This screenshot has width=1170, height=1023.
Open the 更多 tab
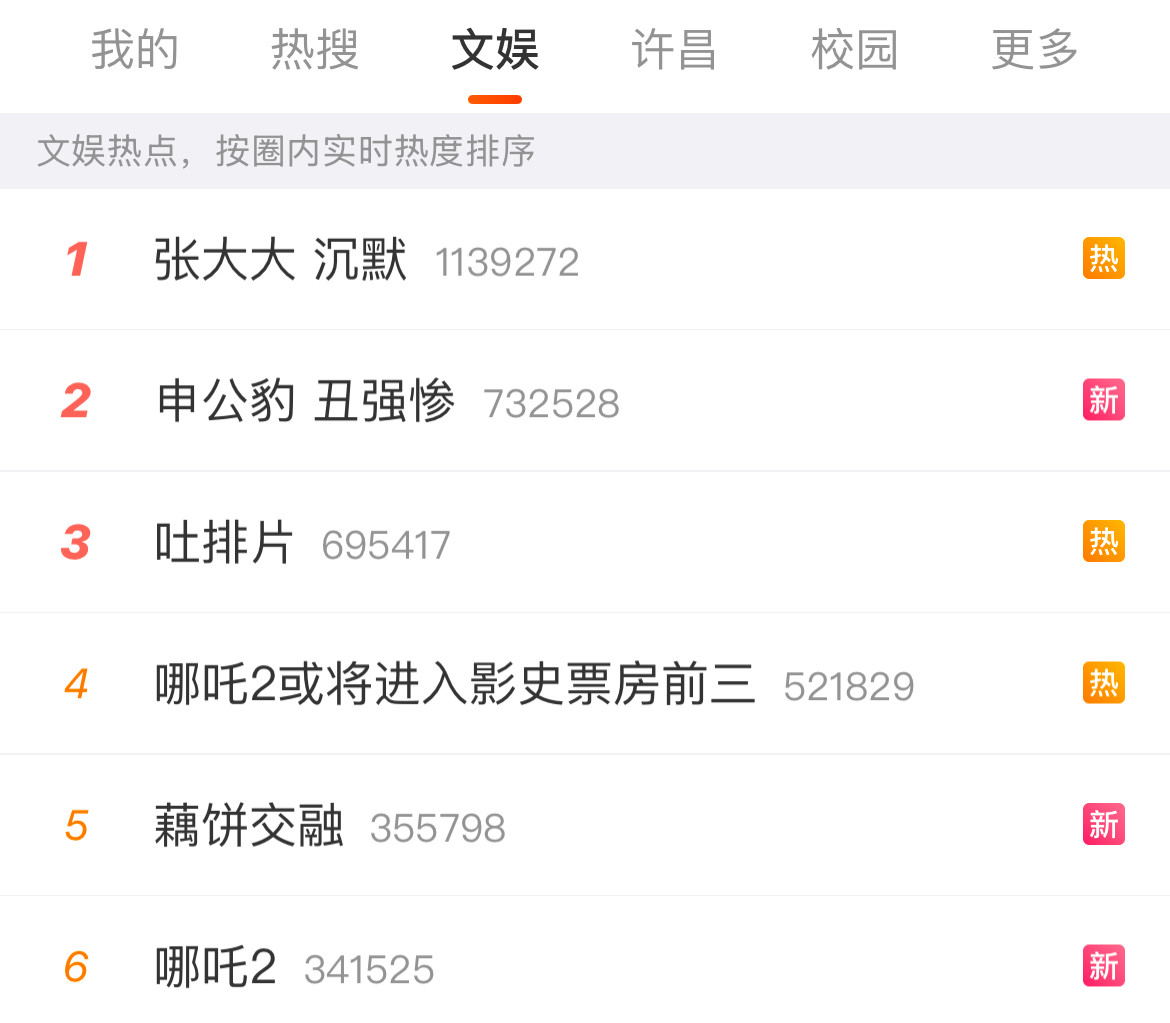pos(1034,50)
